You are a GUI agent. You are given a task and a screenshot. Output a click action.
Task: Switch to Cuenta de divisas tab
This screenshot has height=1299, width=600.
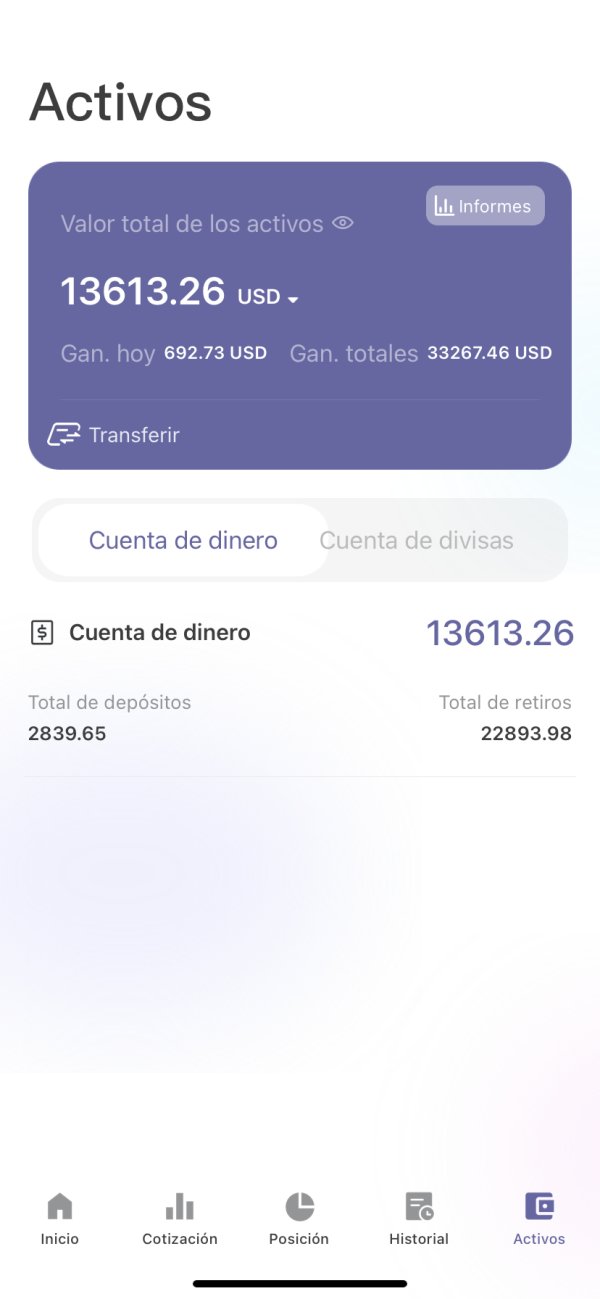(x=416, y=541)
